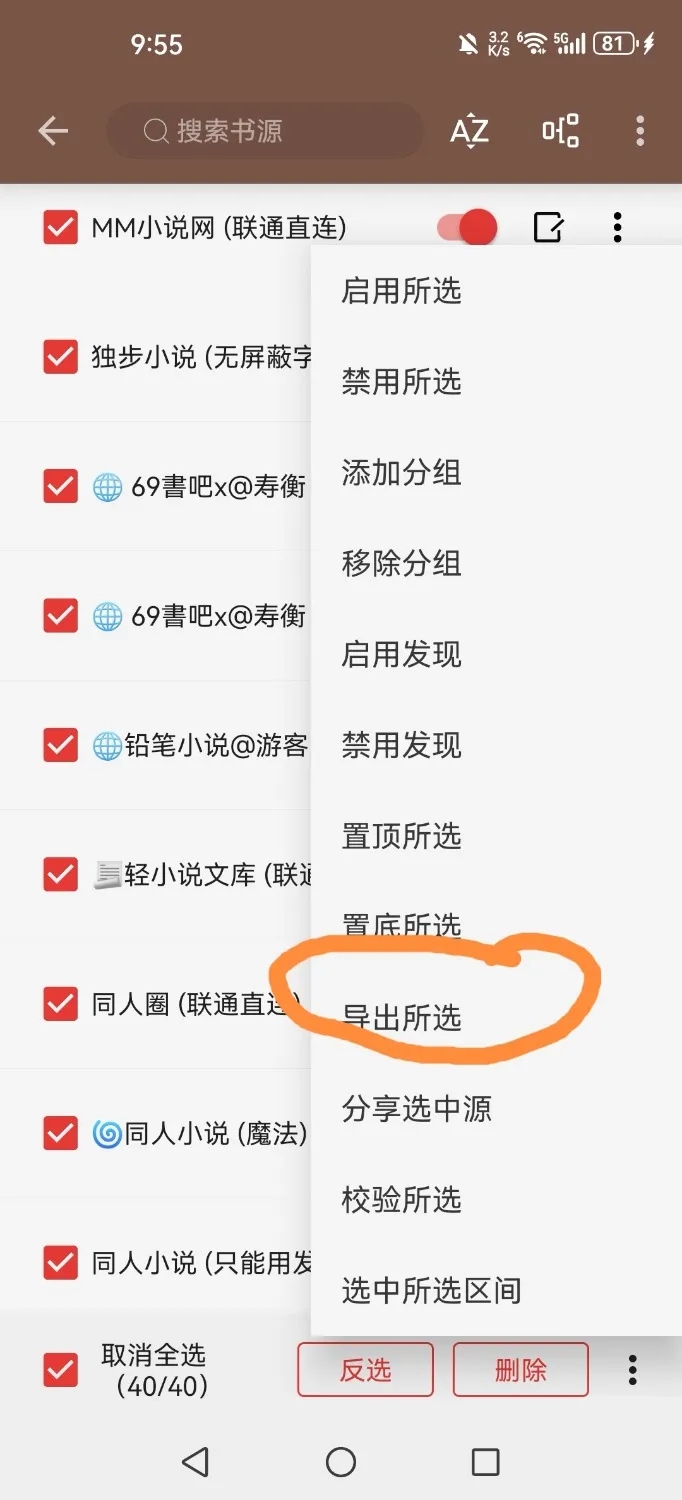Select 添加分组 option
This screenshot has height=1500, width=682.
coord(401,473)
